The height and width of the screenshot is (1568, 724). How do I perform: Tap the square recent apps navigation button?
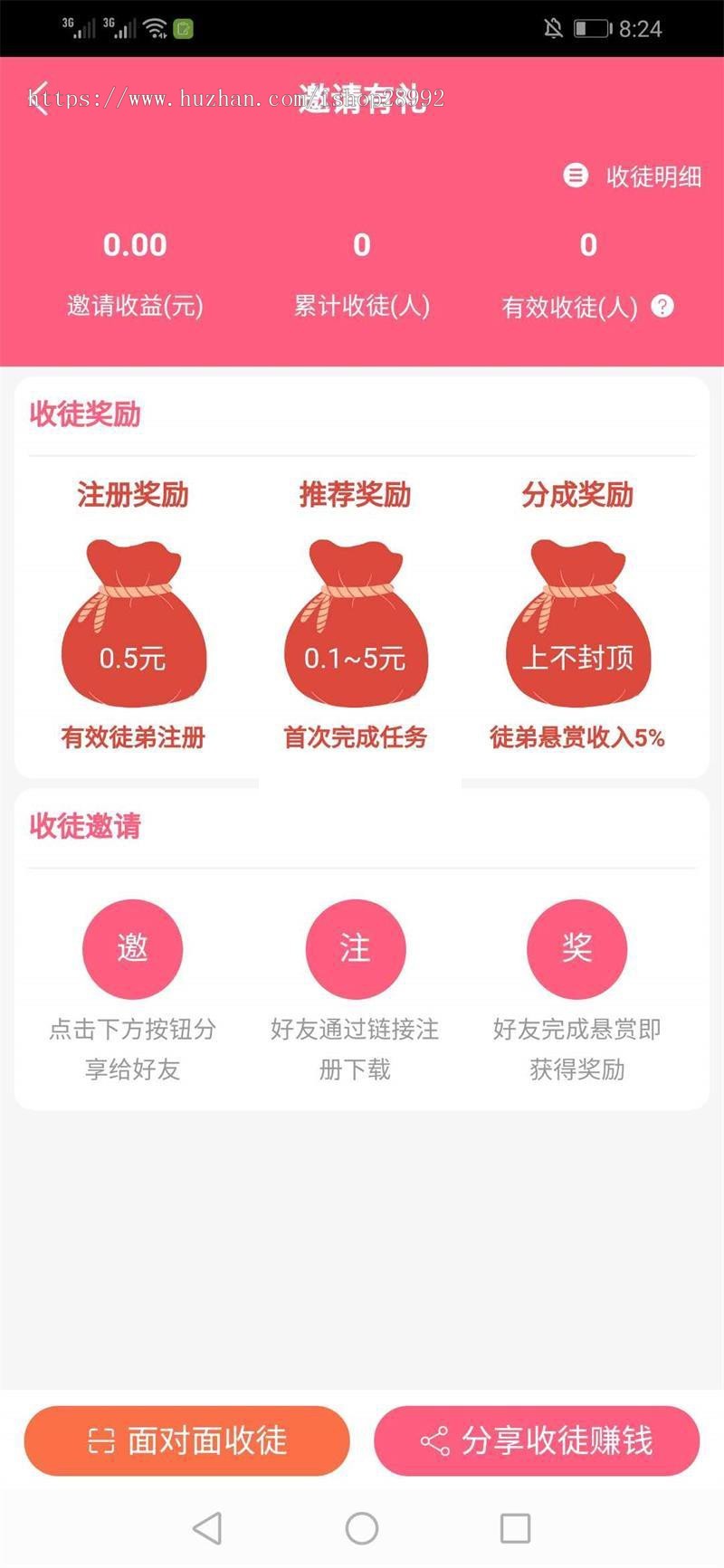coord(515,1529)
